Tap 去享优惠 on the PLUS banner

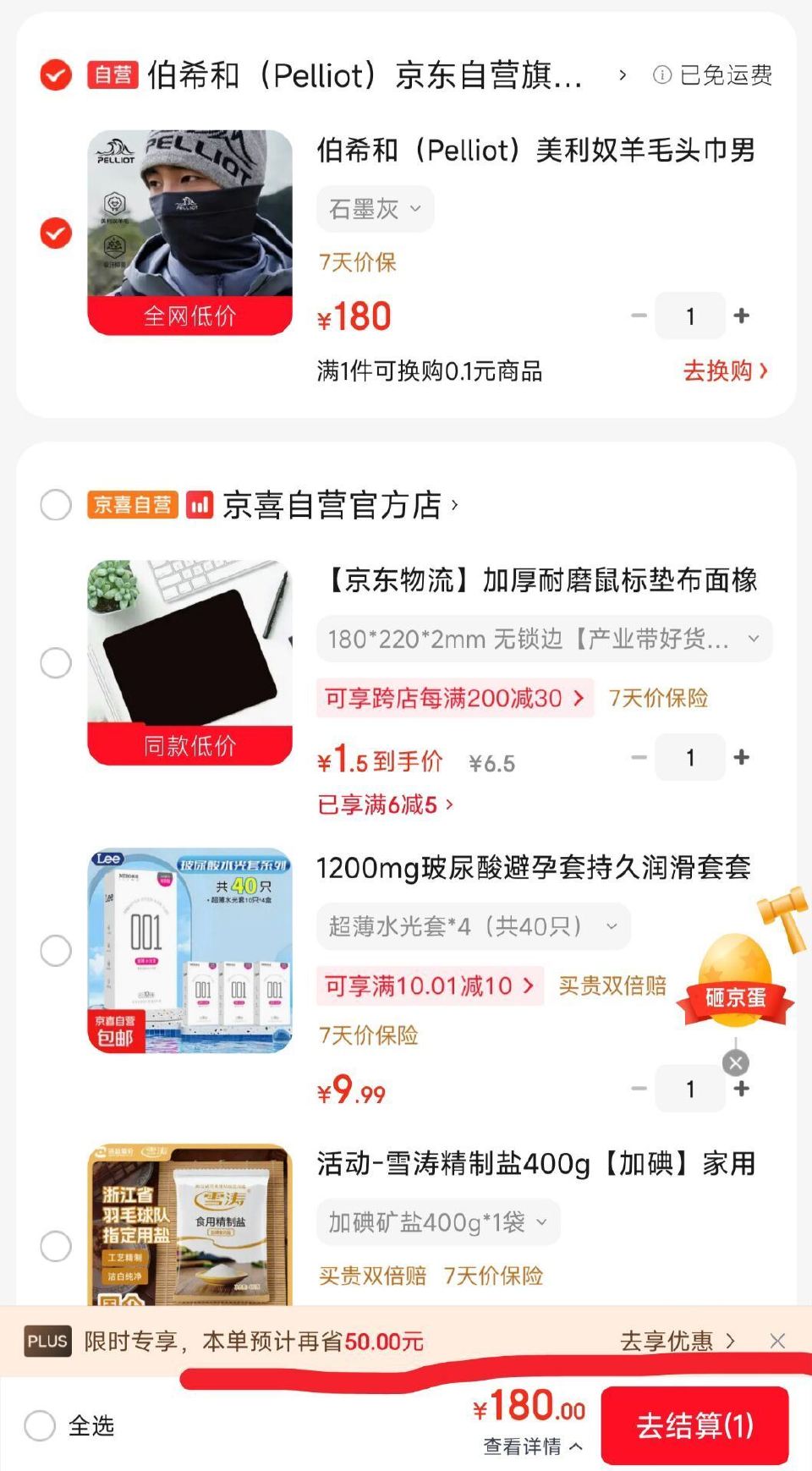671,1341
